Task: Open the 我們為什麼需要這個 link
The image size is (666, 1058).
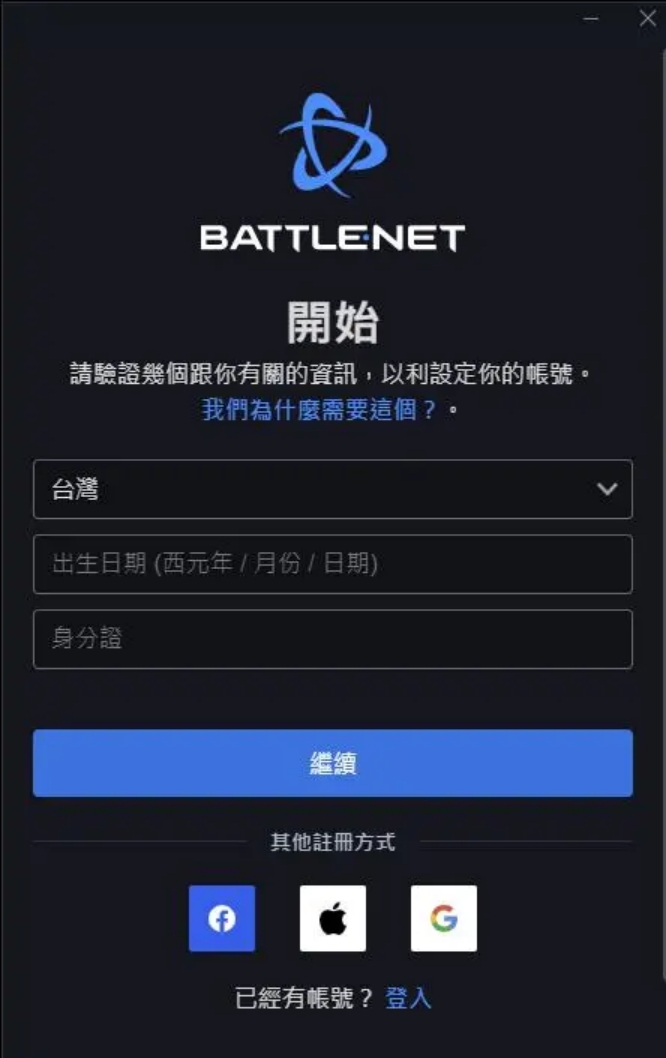Action: coord(320,409)
